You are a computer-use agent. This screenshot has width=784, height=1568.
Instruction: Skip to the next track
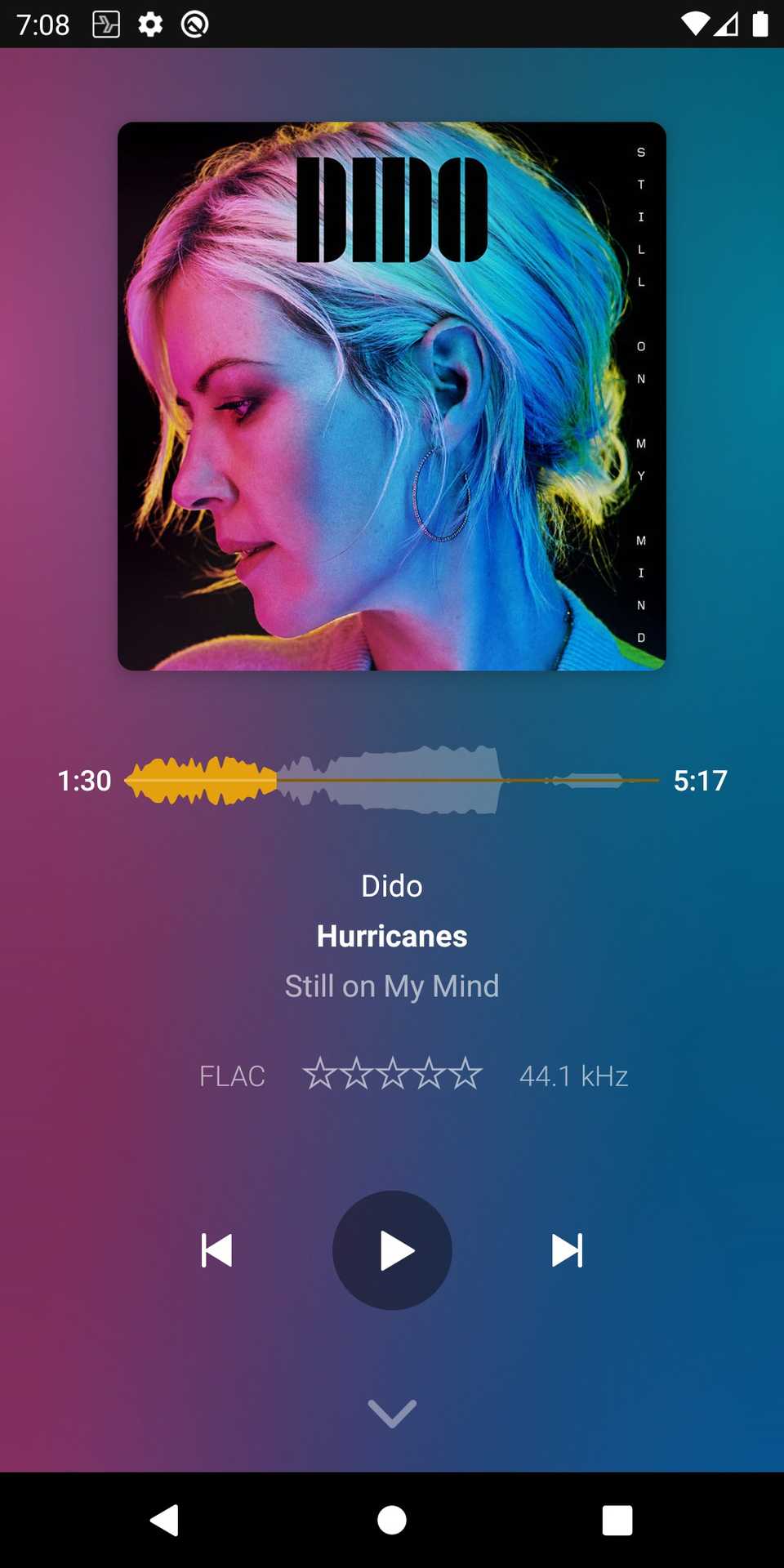point(567,1250)
